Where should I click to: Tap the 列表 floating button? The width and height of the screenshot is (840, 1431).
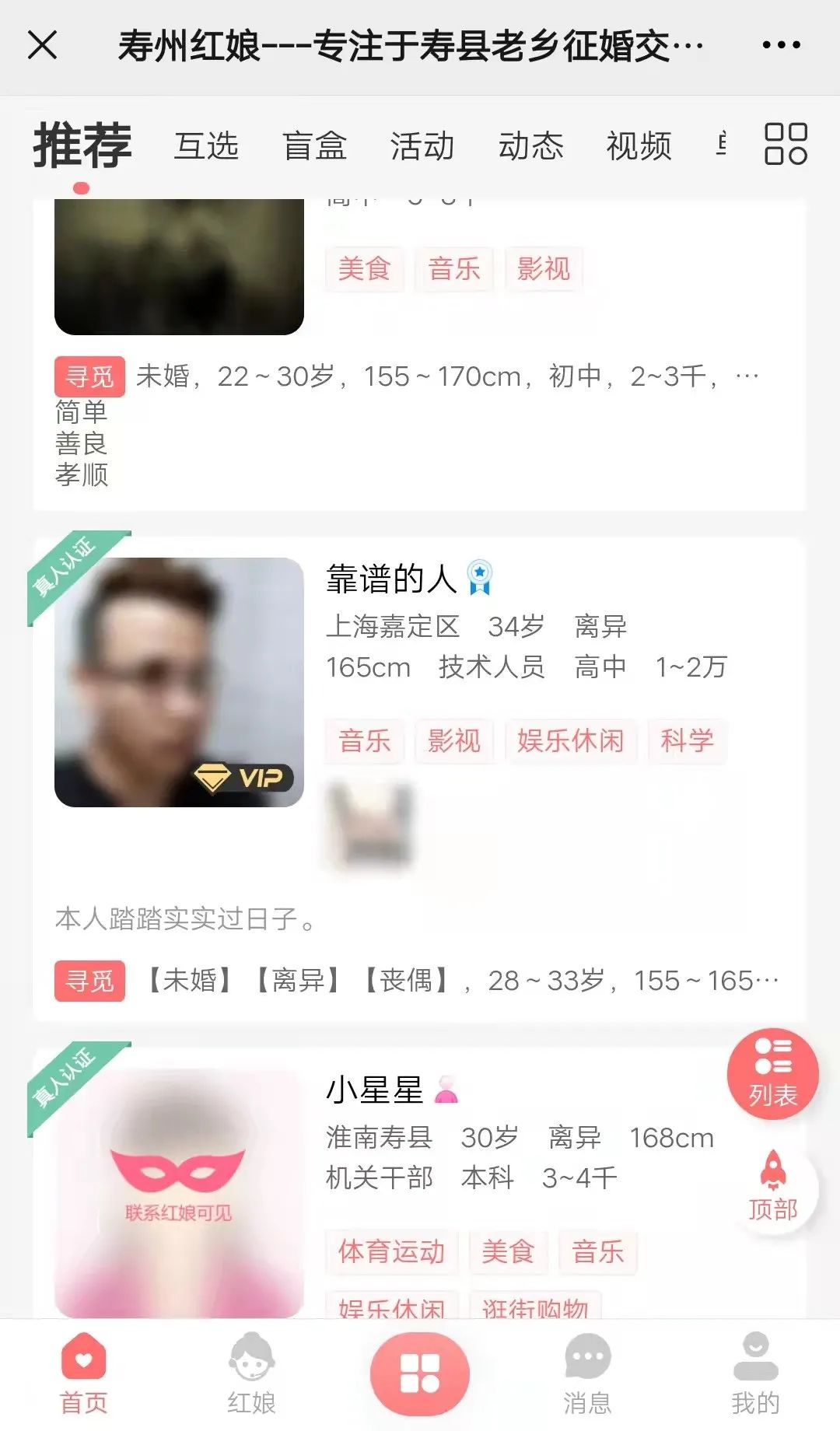coord(772,1074)
